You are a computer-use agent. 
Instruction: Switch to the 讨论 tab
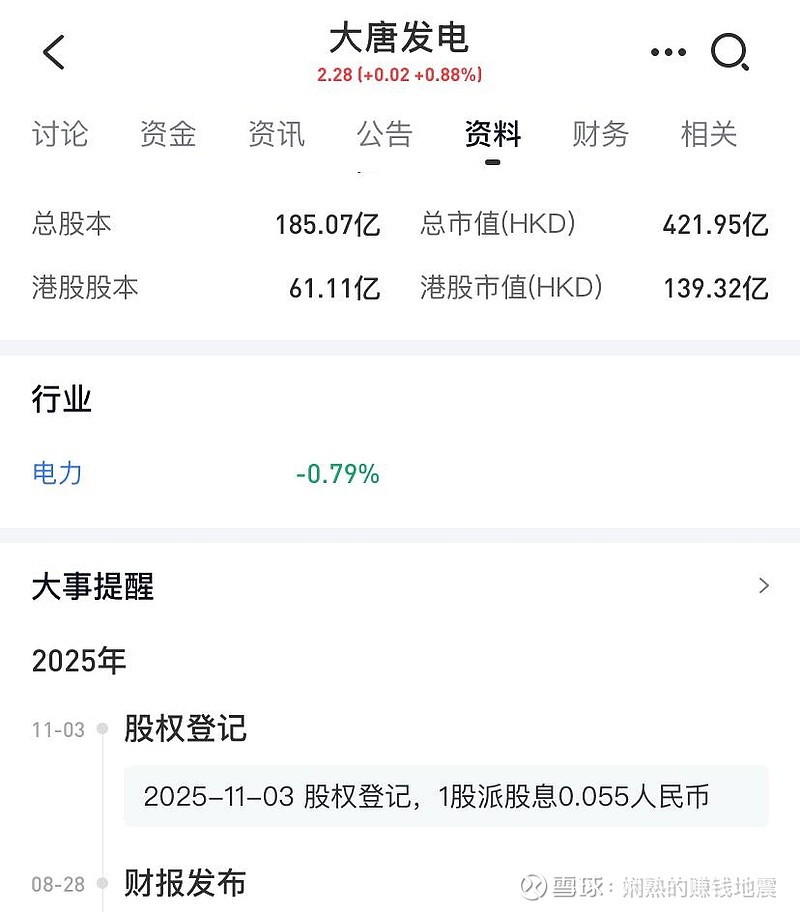point(62,135)
